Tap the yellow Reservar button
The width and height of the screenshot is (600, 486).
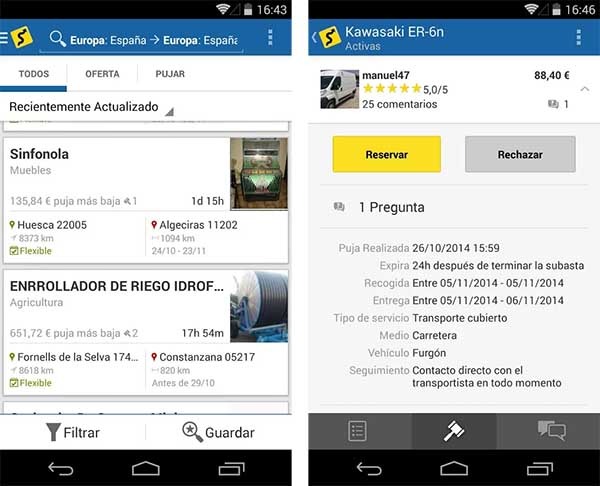tap(386, 155)
